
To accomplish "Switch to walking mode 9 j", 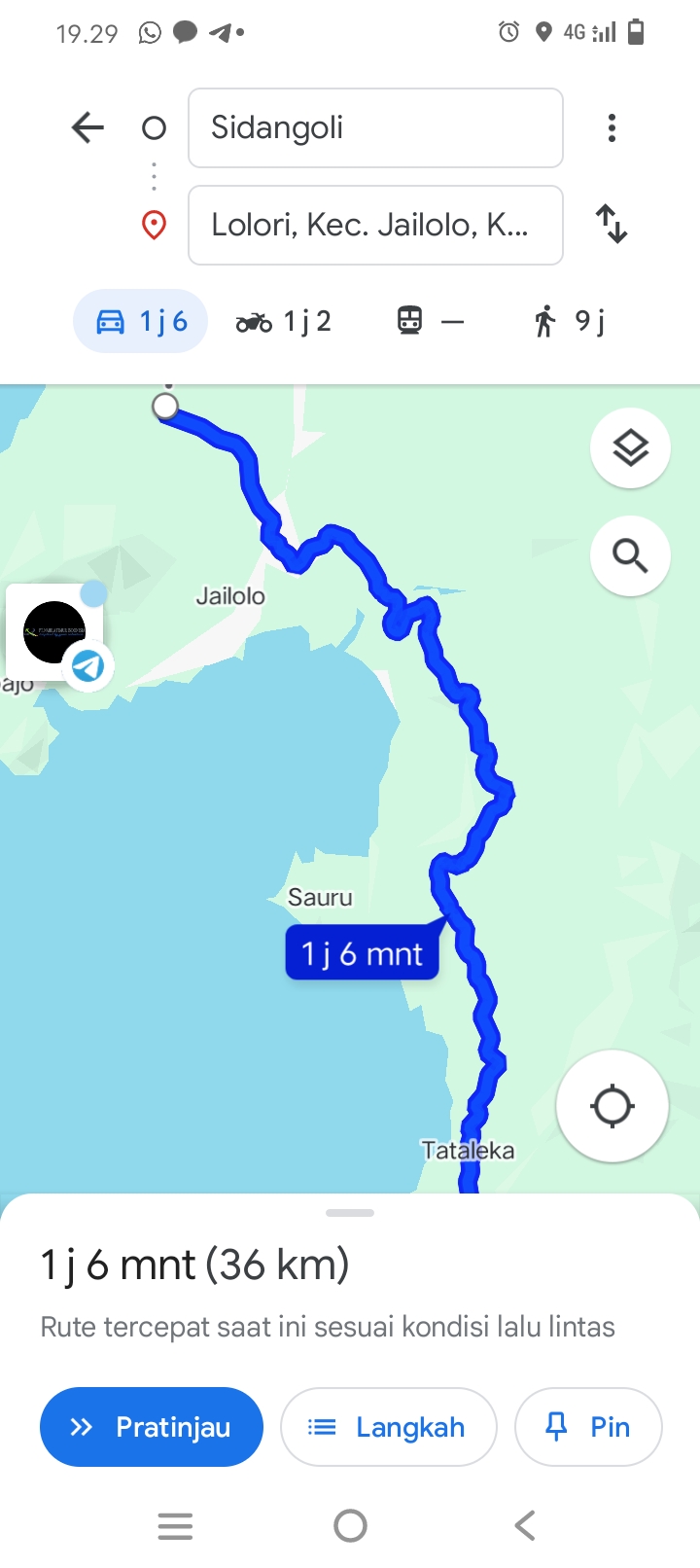I will pyautogui.click(x=570, y=321).
